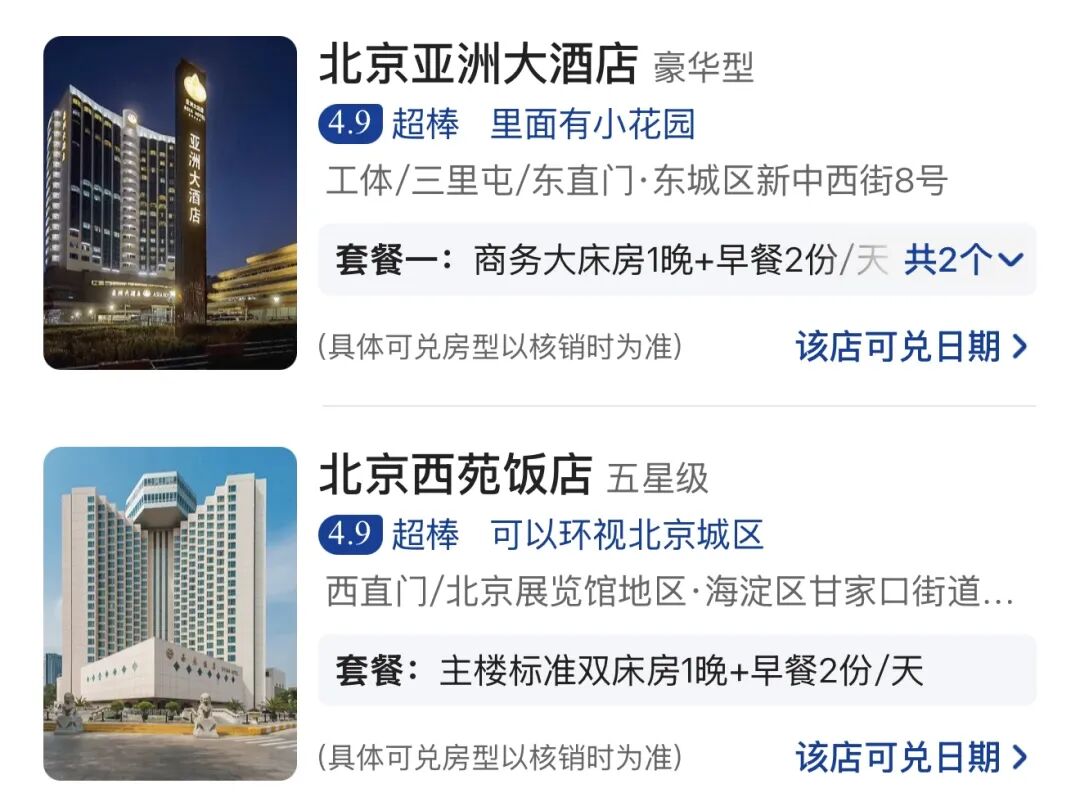View redeemable dates for 北京亚洲大酒店

point(911,347)
